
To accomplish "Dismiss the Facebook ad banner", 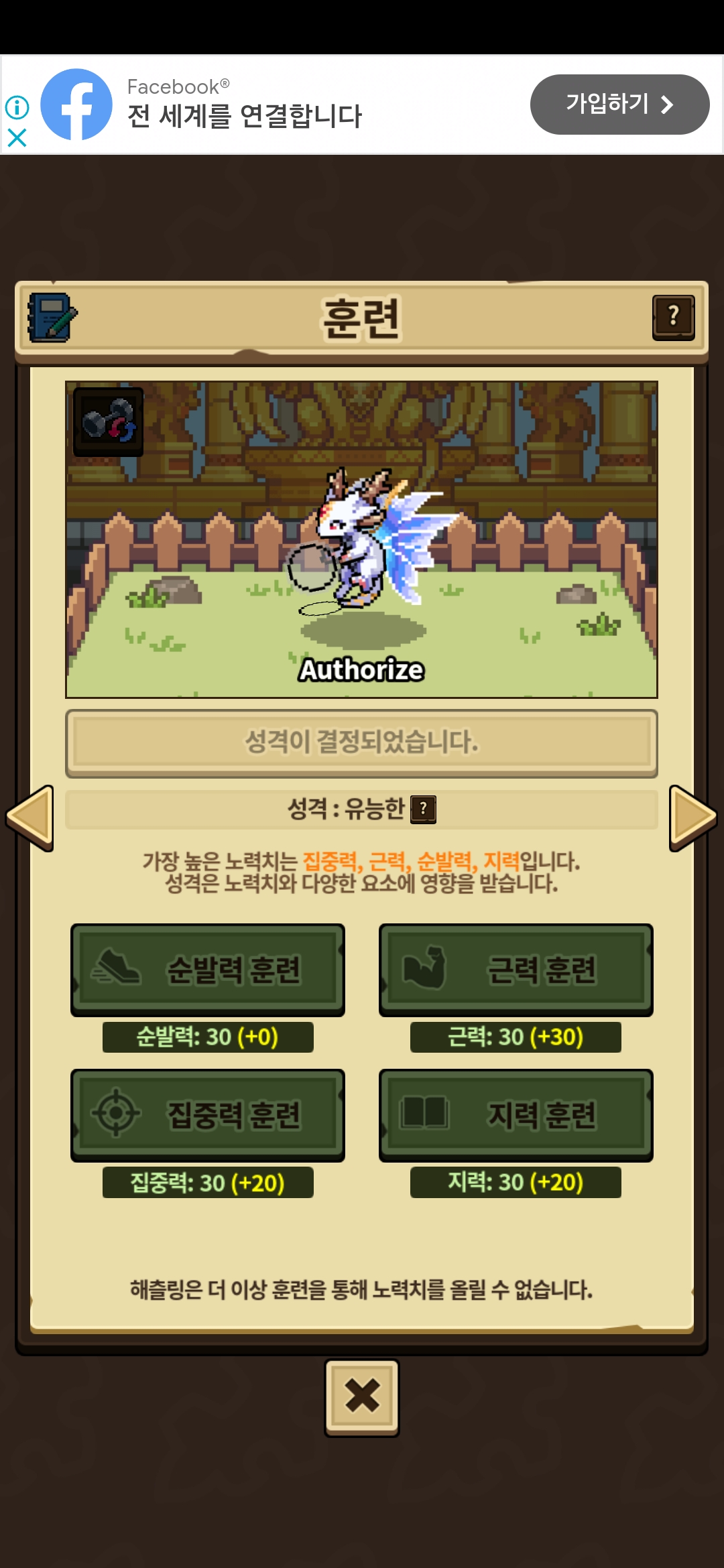I will [x=17, y=138].
